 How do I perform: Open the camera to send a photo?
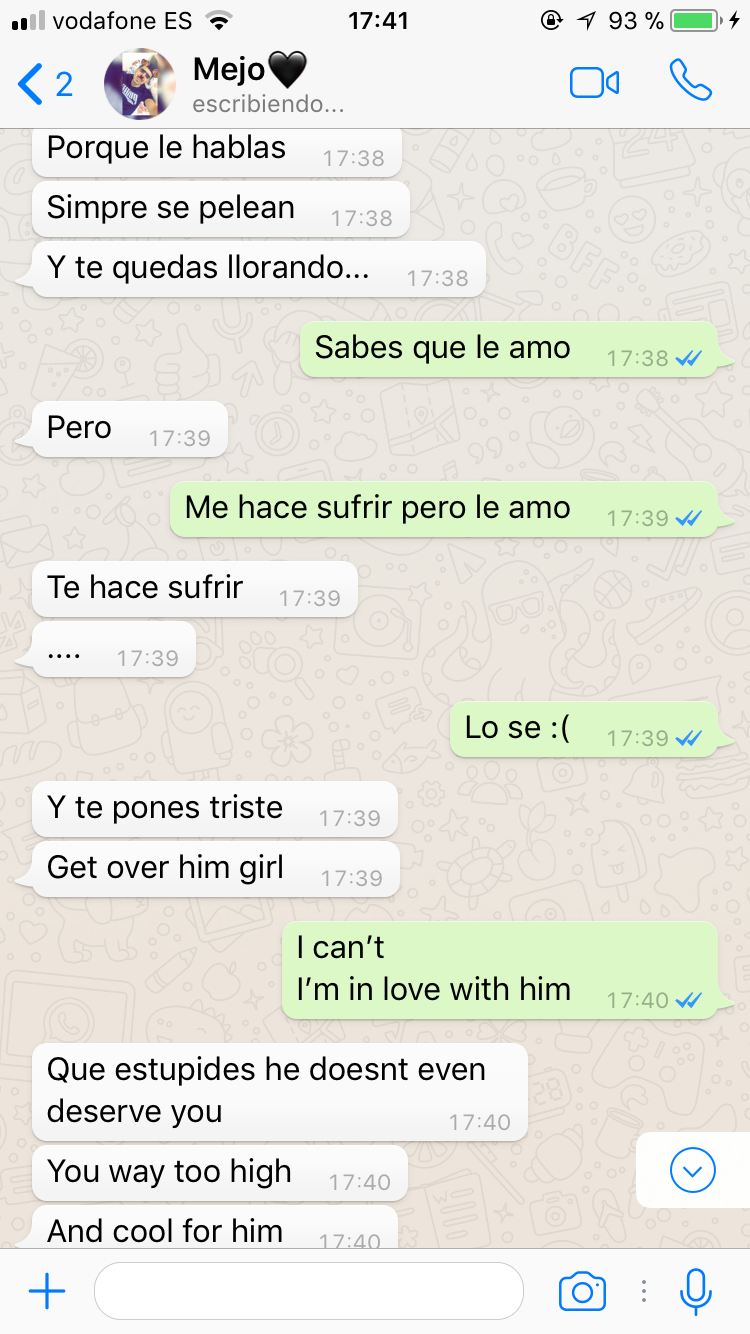click(582, 1291)
